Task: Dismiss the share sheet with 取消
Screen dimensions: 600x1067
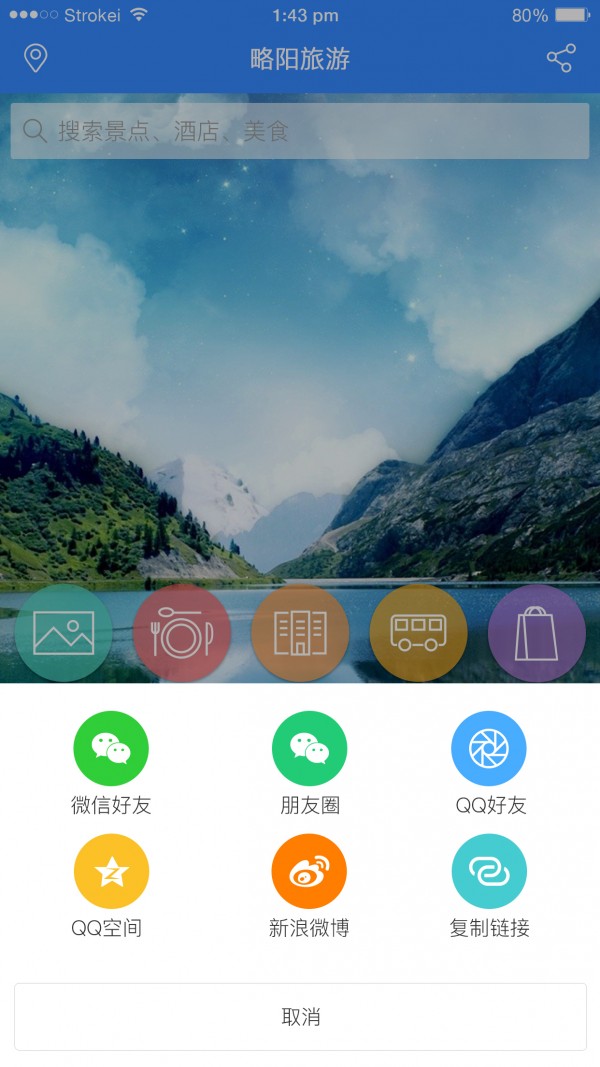Action: [x=300, y=1017]
